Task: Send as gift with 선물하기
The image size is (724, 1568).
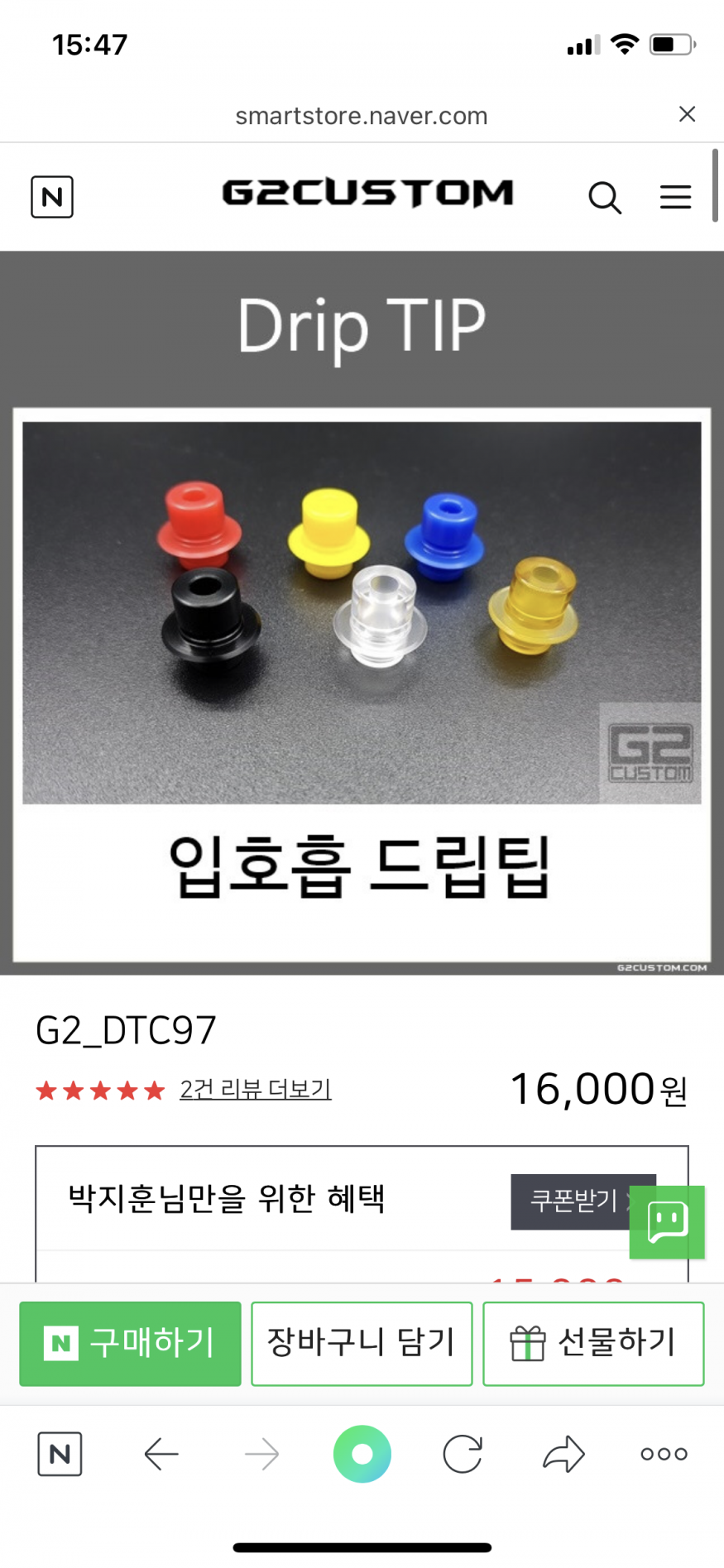Action: [x=593, y=1343]
